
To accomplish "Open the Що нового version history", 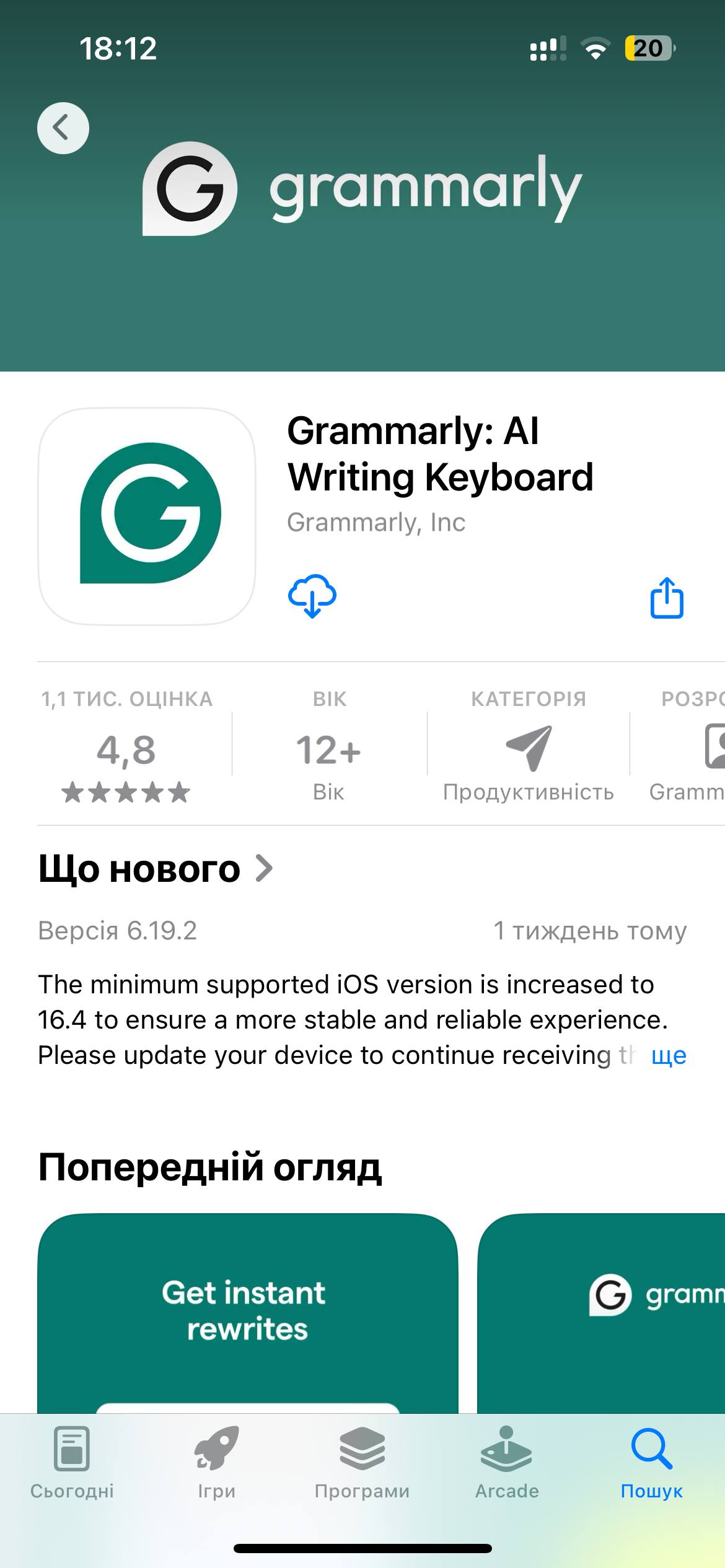I will pyautogui.click(x=155, y=868).
